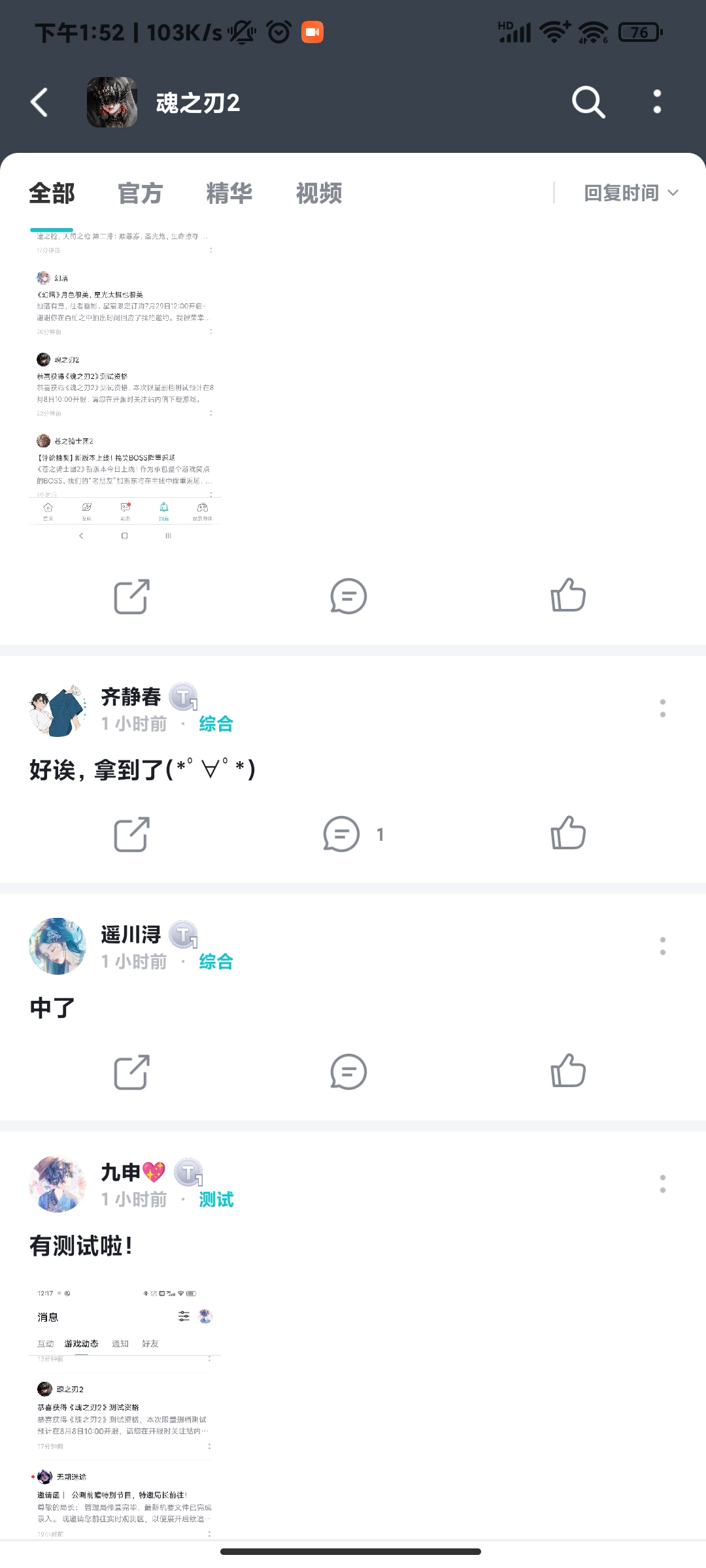Expand the 回复时间 sort dropdown
Screen dimensions: 706x1568
pos(631,193)
